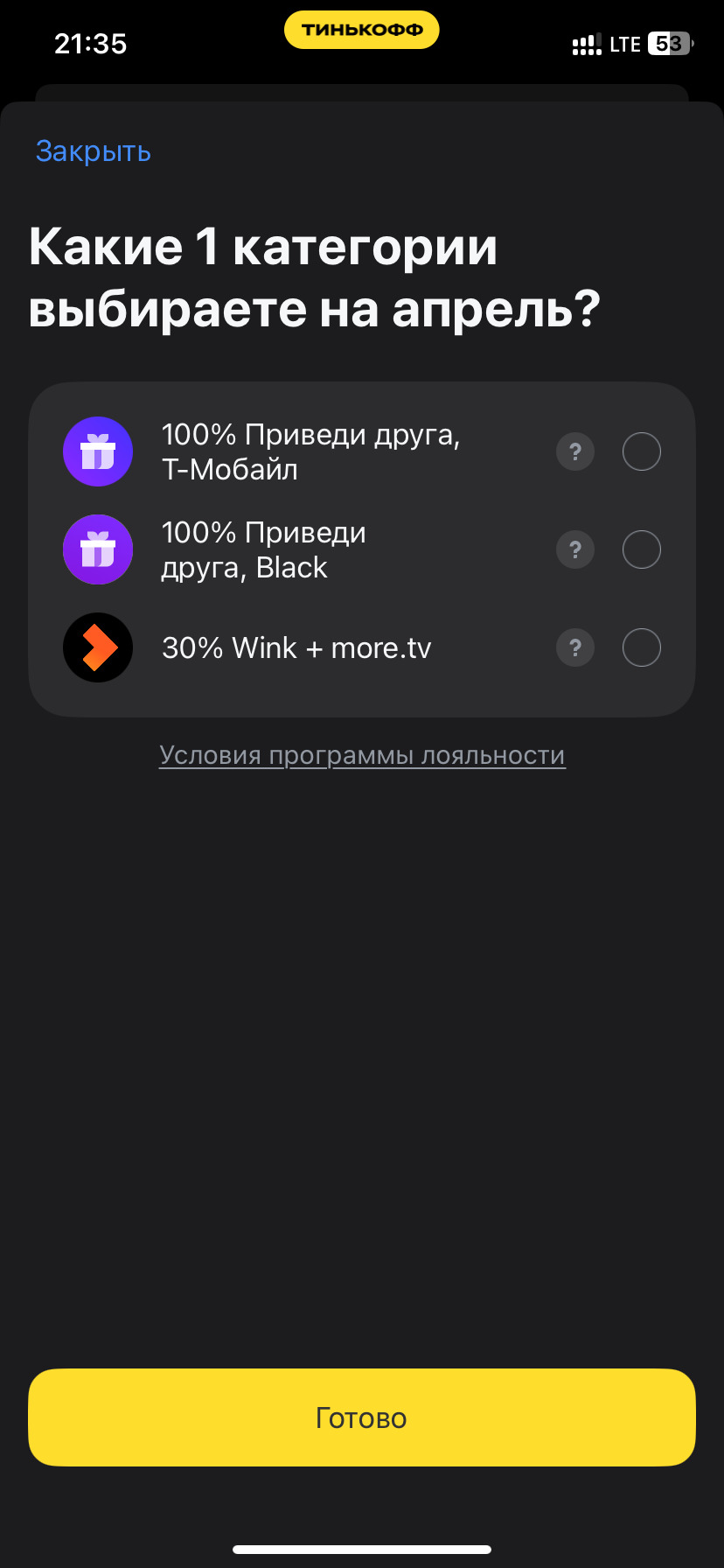Image resolution: width=724 pixels, height=1568 pixels.
Task: Select 30% Wink + more.tv category
Action: coord(641,648)
